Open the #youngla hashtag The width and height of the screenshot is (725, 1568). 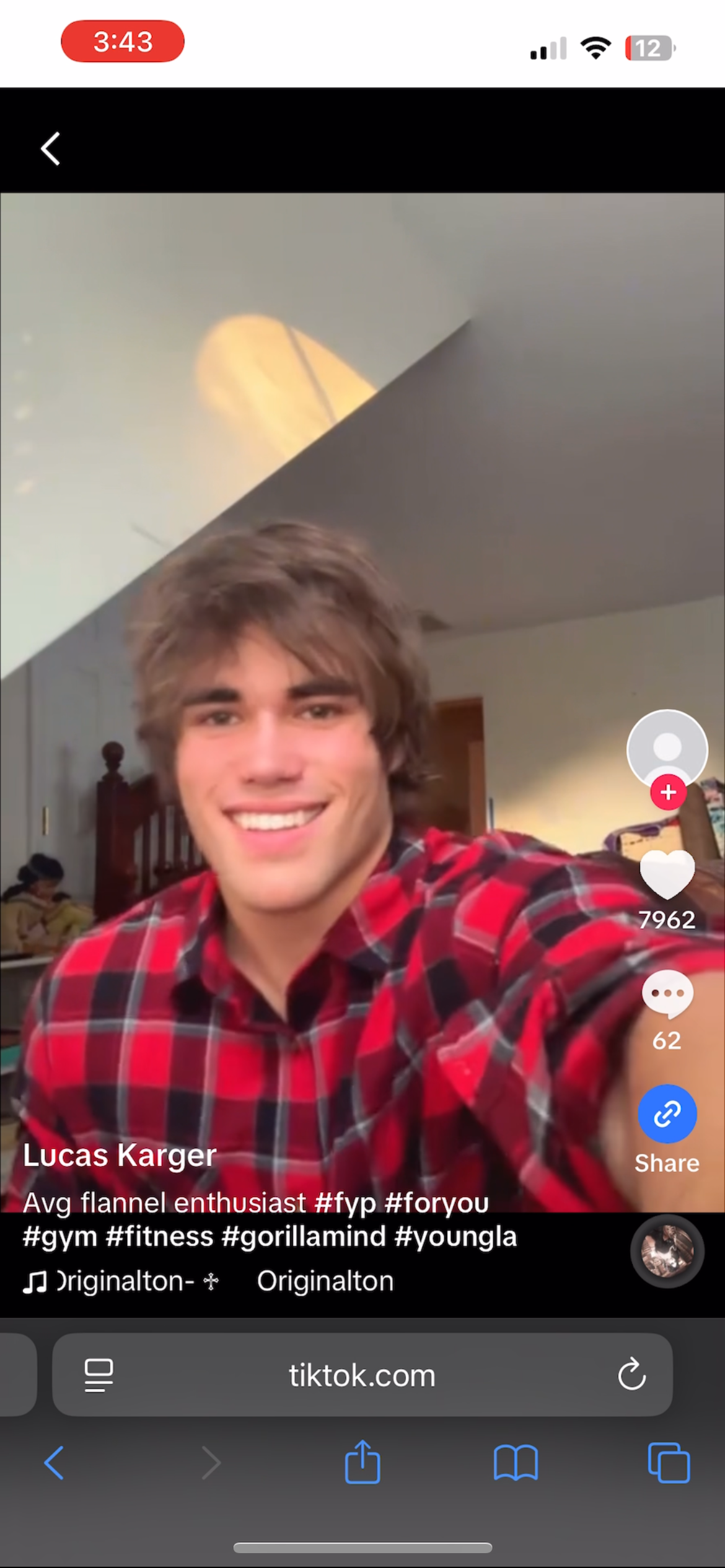[x=455, y=1237]
